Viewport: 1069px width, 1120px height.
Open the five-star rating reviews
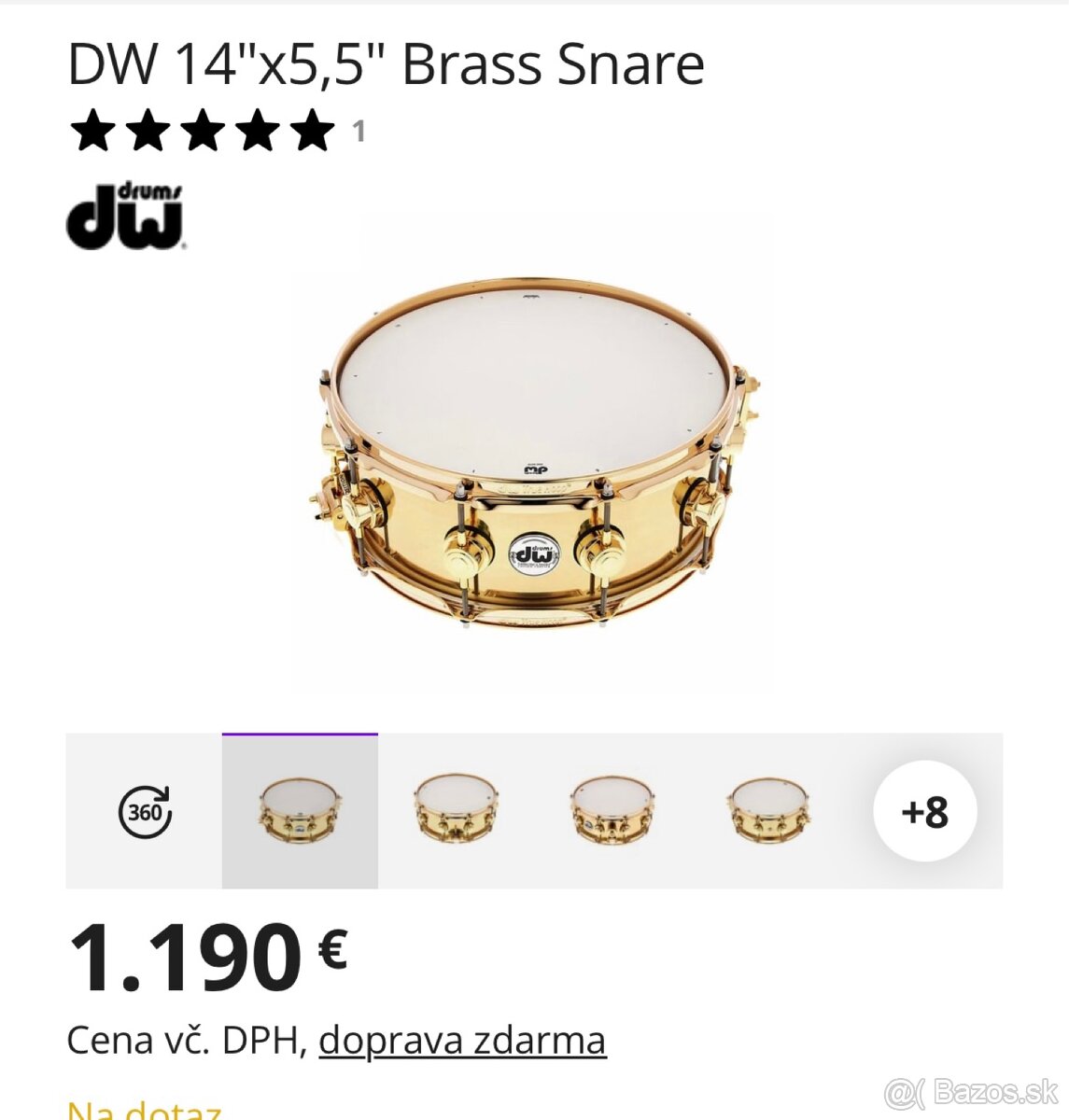pos(202,131)
